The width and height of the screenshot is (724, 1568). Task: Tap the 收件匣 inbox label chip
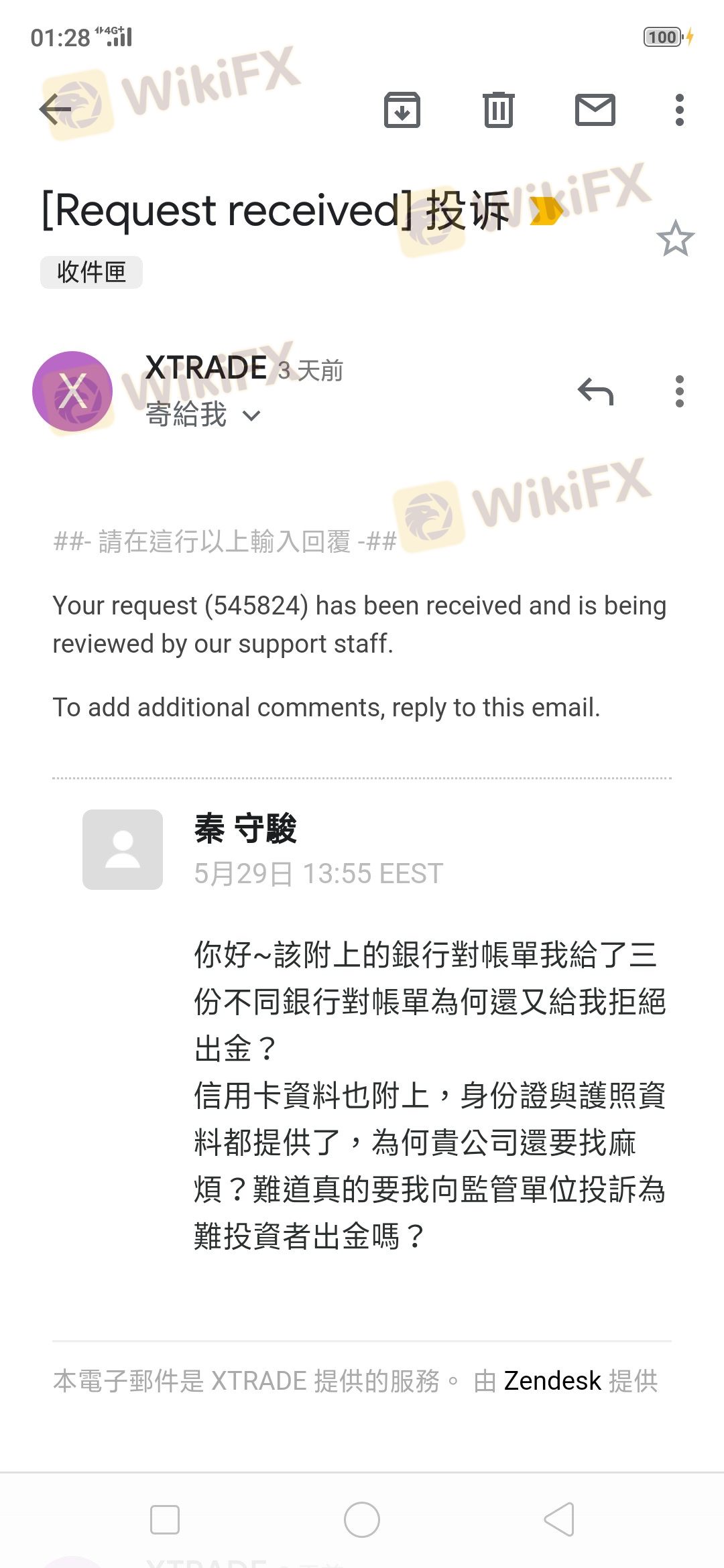[x=91, y=272]
